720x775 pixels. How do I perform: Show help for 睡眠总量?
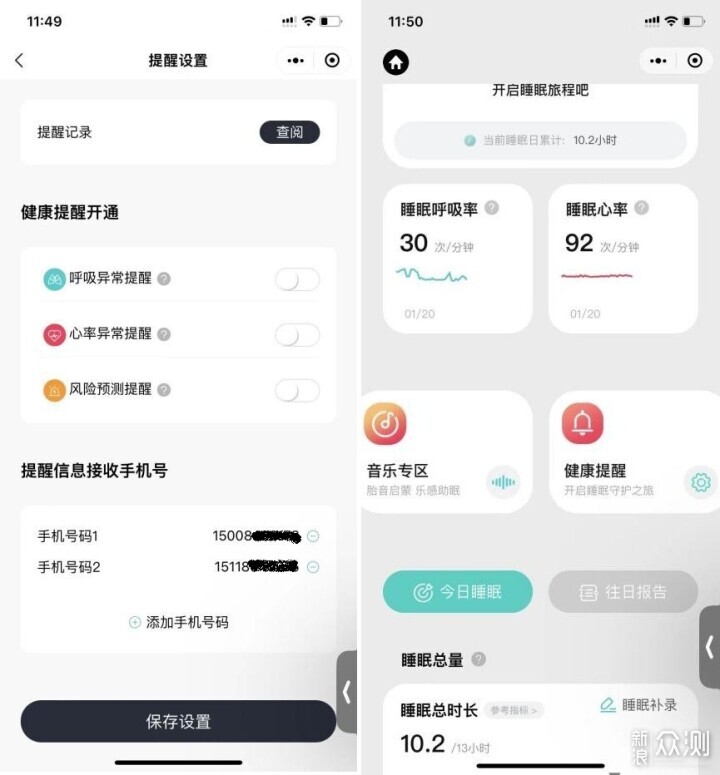(x=479, y=659)
